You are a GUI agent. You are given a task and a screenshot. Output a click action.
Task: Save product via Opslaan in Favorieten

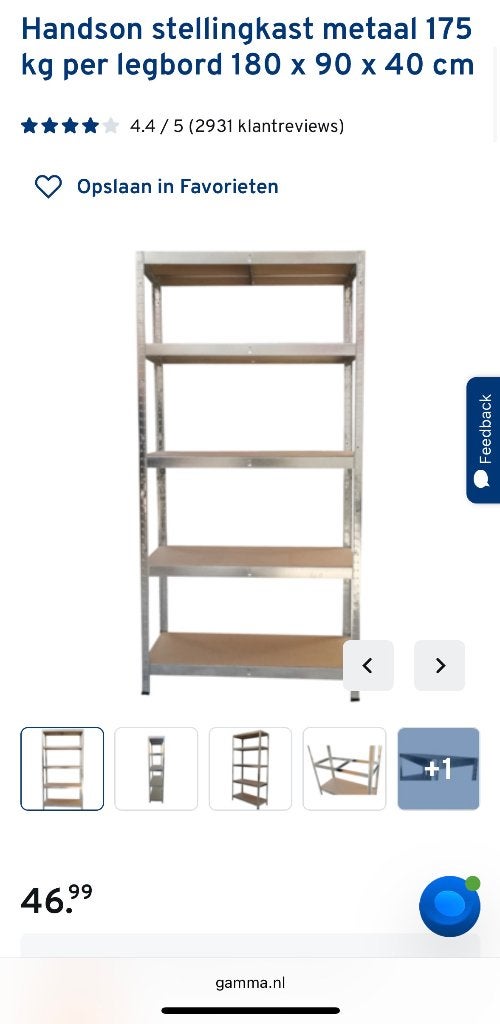click(x=157, y=187)
